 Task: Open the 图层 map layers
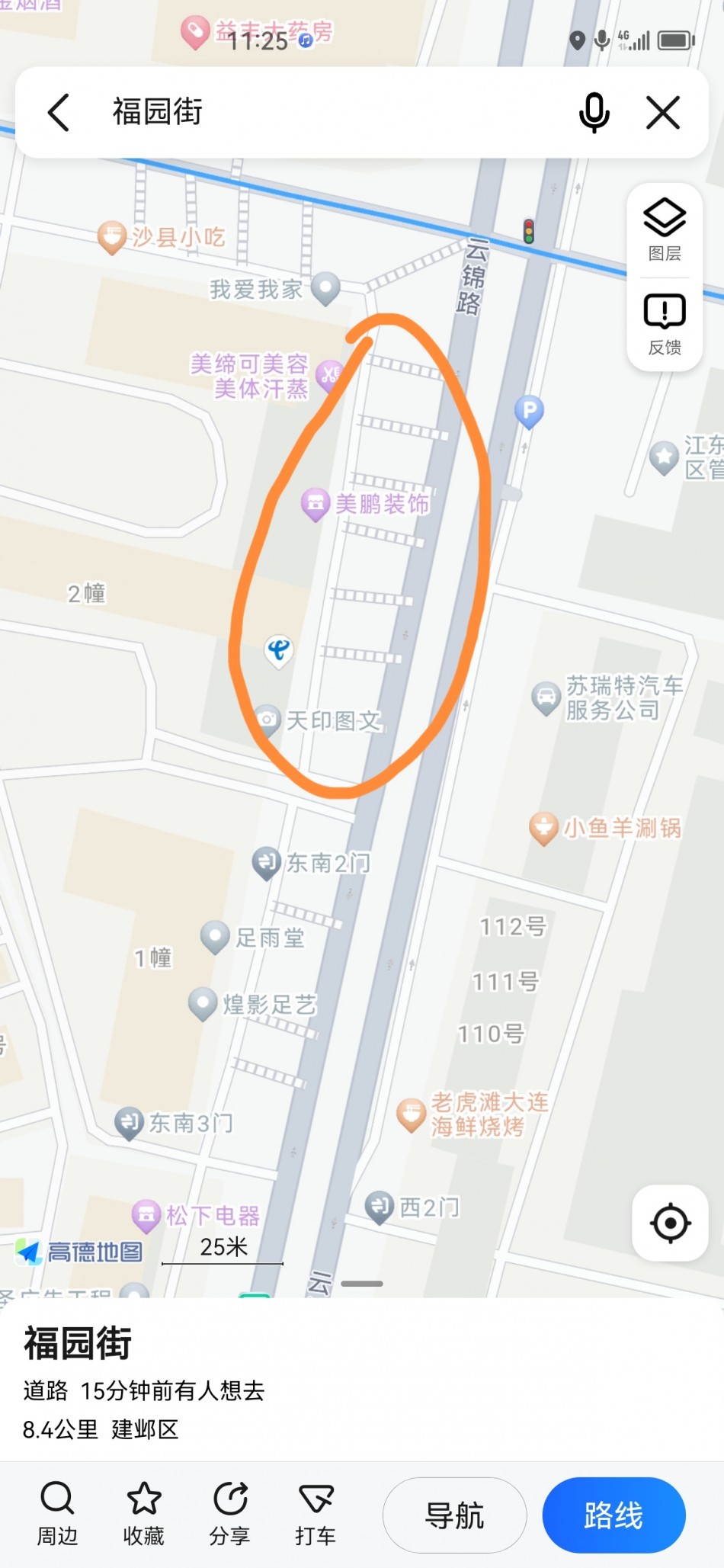point(665,229)
